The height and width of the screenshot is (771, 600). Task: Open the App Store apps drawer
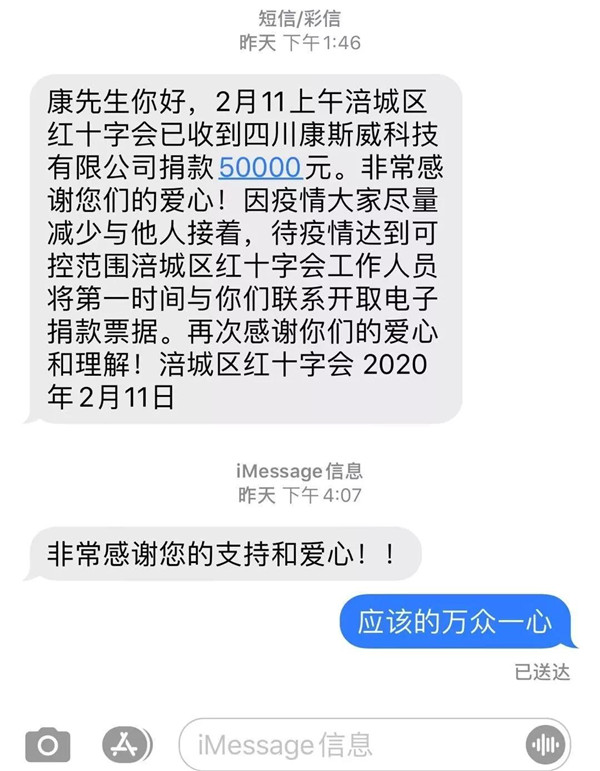[122, 745]
